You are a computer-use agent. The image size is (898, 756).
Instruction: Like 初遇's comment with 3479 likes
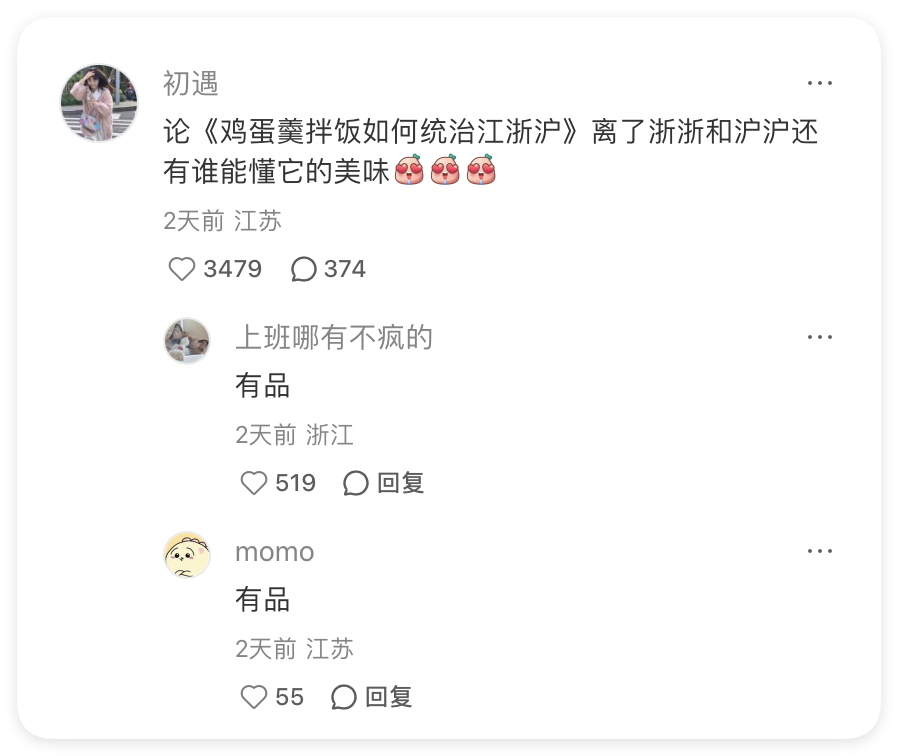pyautogui.click(x=182, y=269)
